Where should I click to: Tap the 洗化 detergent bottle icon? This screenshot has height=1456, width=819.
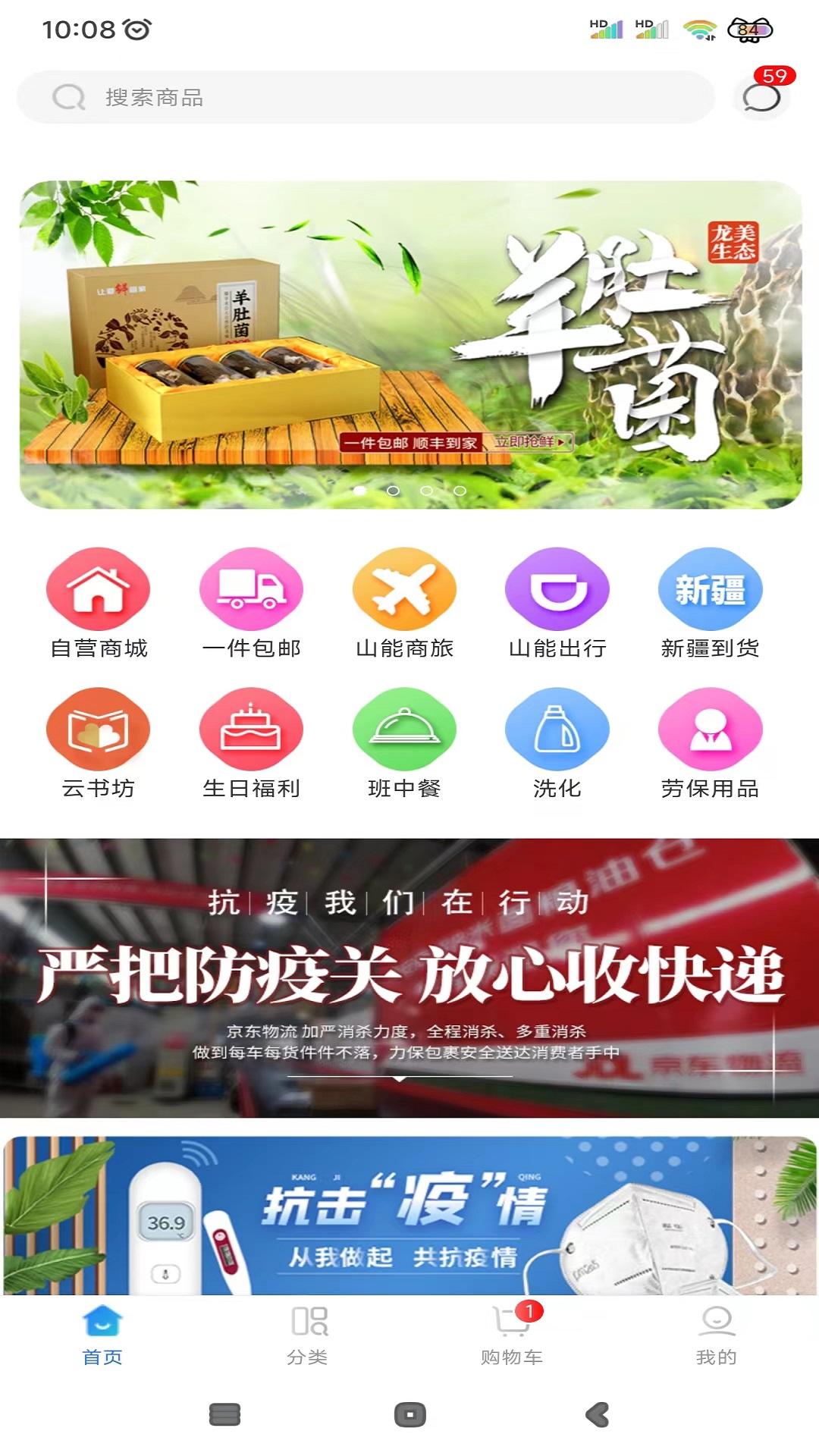558,730
